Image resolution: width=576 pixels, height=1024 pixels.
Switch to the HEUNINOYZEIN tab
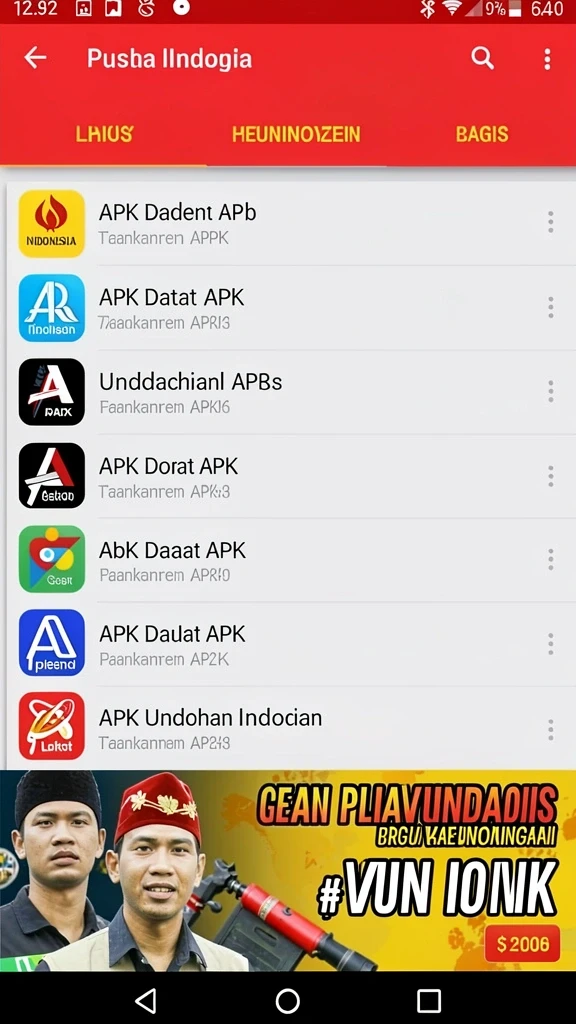296,135
